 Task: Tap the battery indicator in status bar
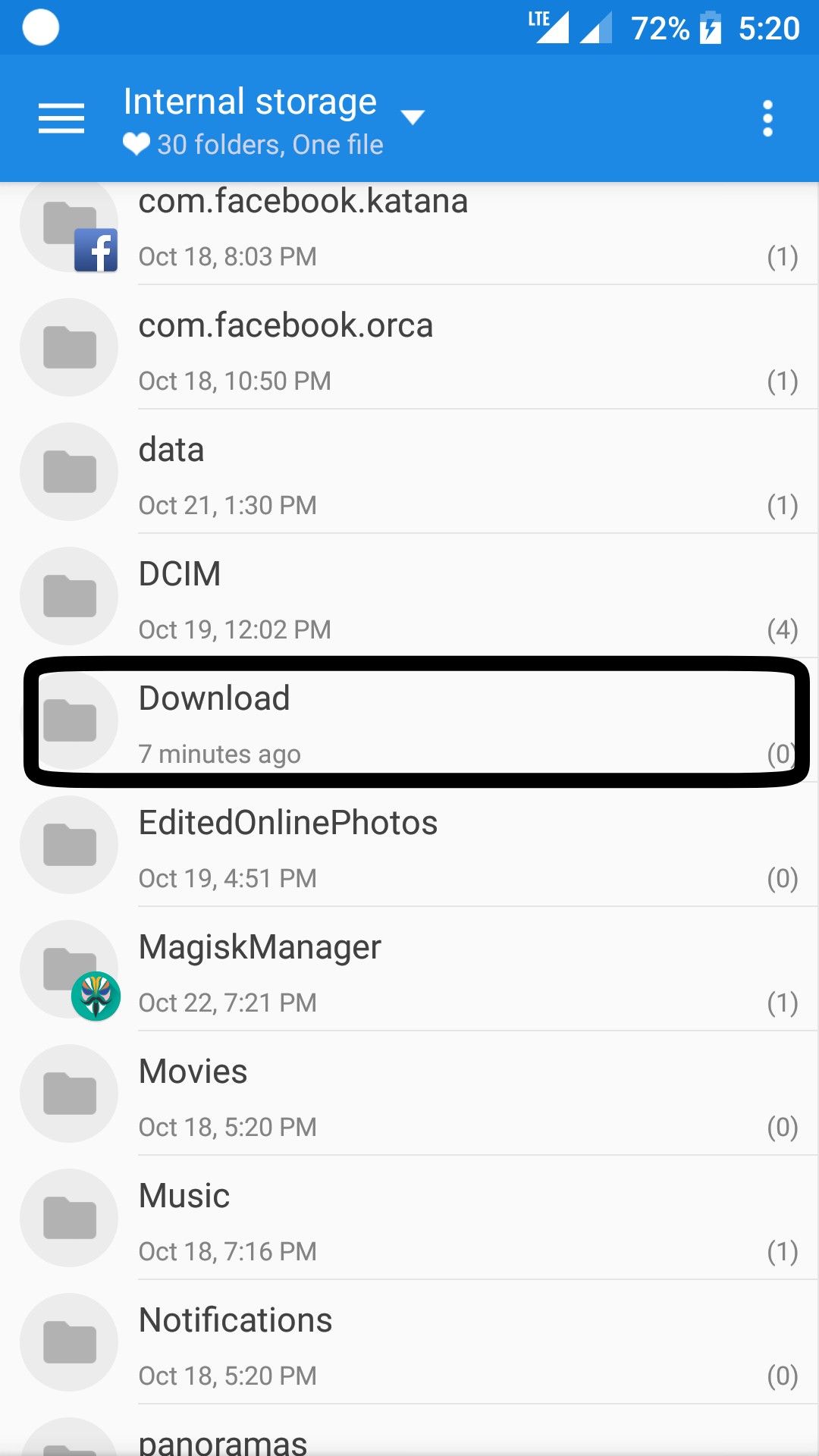(711, 28)
